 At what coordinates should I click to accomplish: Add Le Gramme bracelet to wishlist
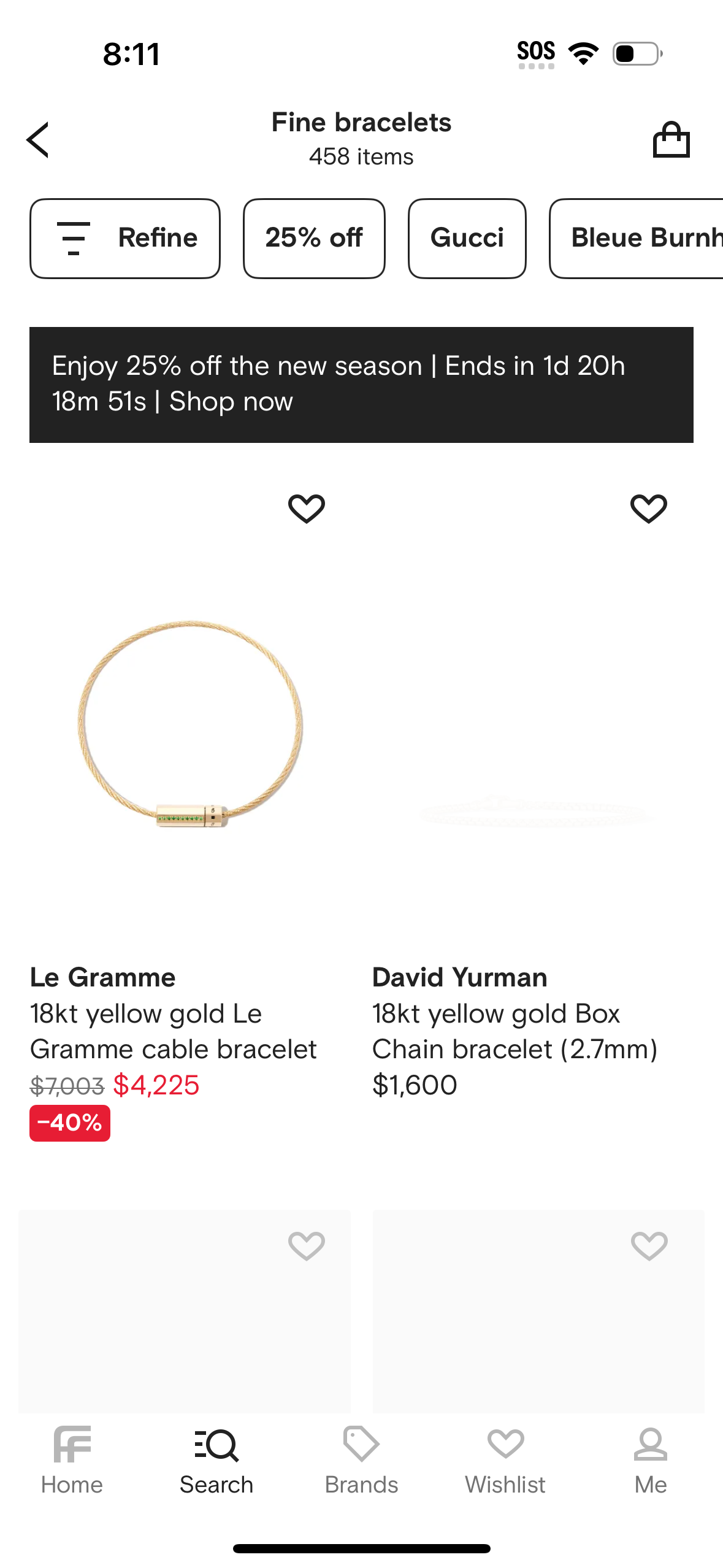[307, 509]
